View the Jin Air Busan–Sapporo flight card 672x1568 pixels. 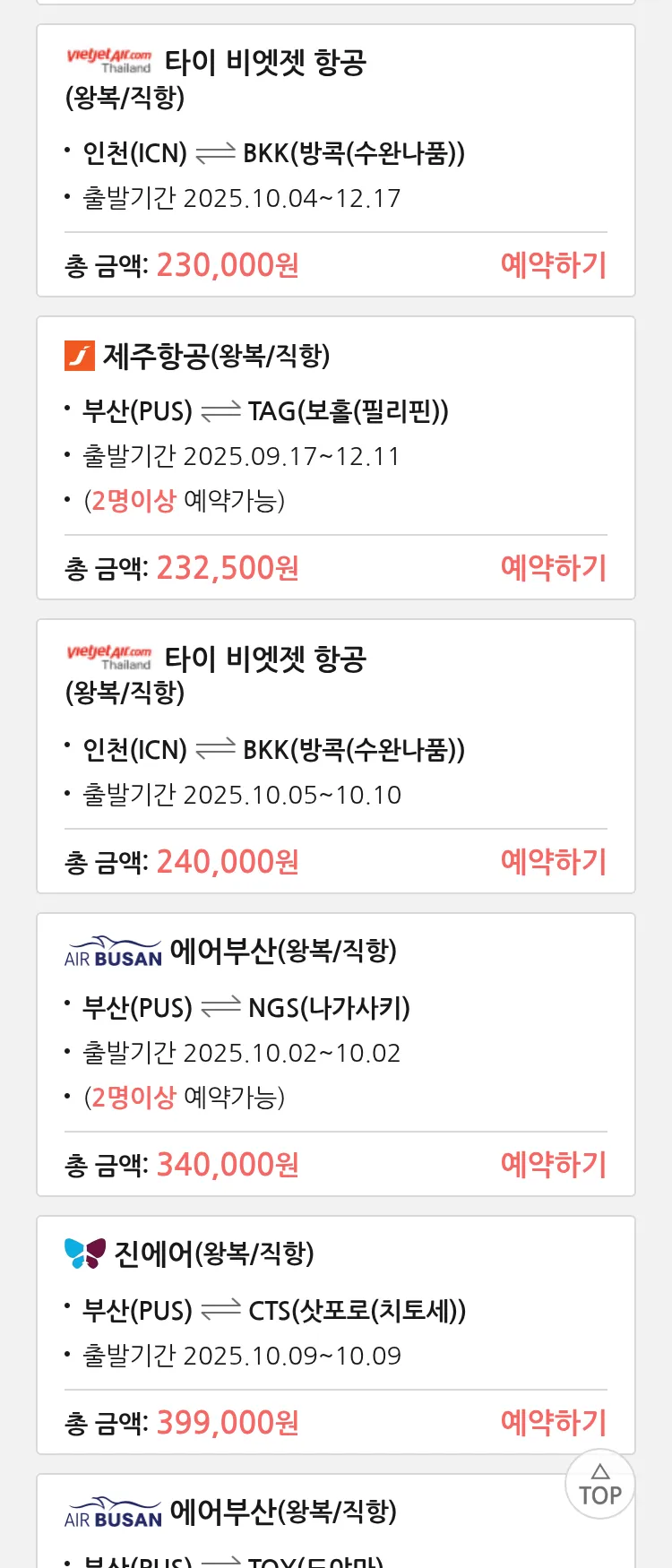[335, 1308]
